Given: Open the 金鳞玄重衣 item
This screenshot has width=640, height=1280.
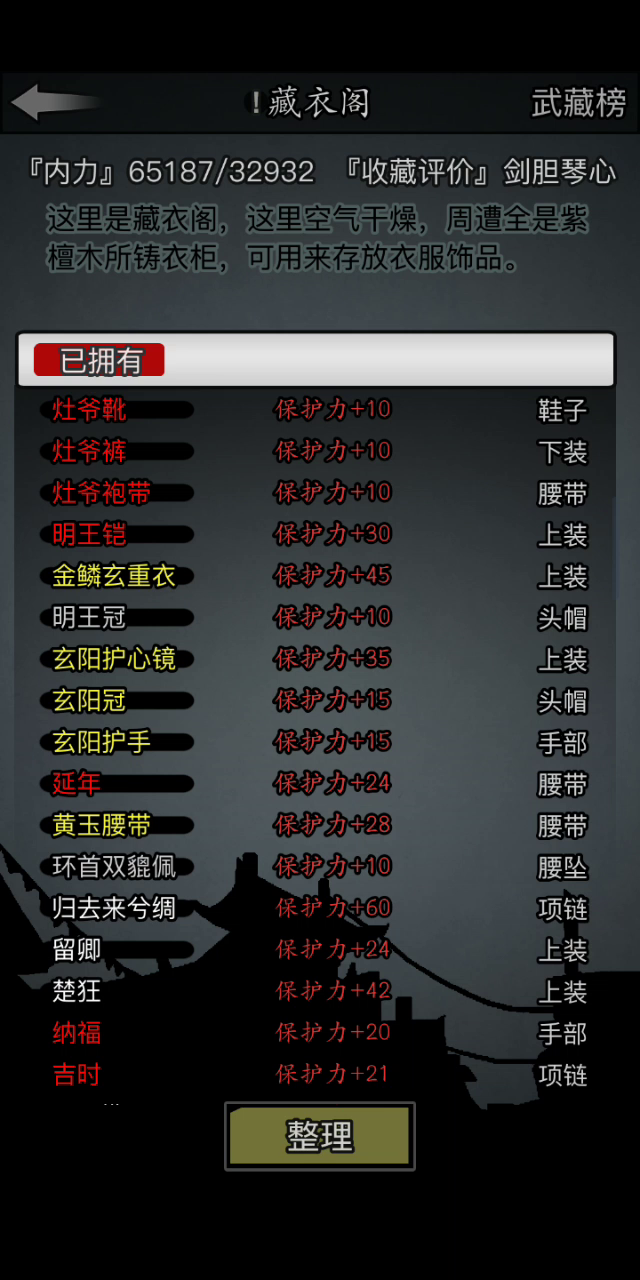Looking at the screenshot, I should (114, 576).
